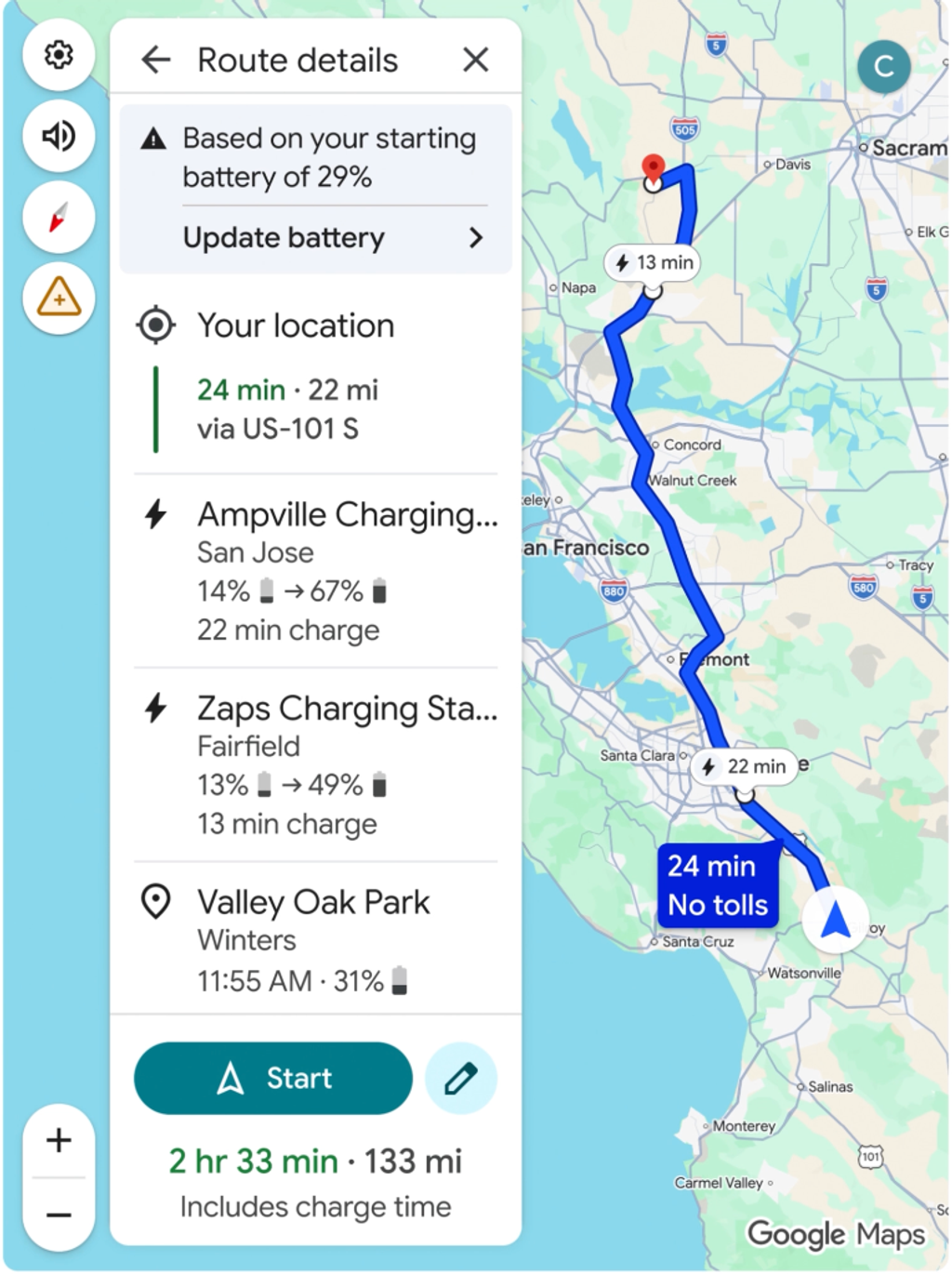Select the 13 min charging stop bubble
Viewport: 952px width, 1274px height.
coord(651,262)
